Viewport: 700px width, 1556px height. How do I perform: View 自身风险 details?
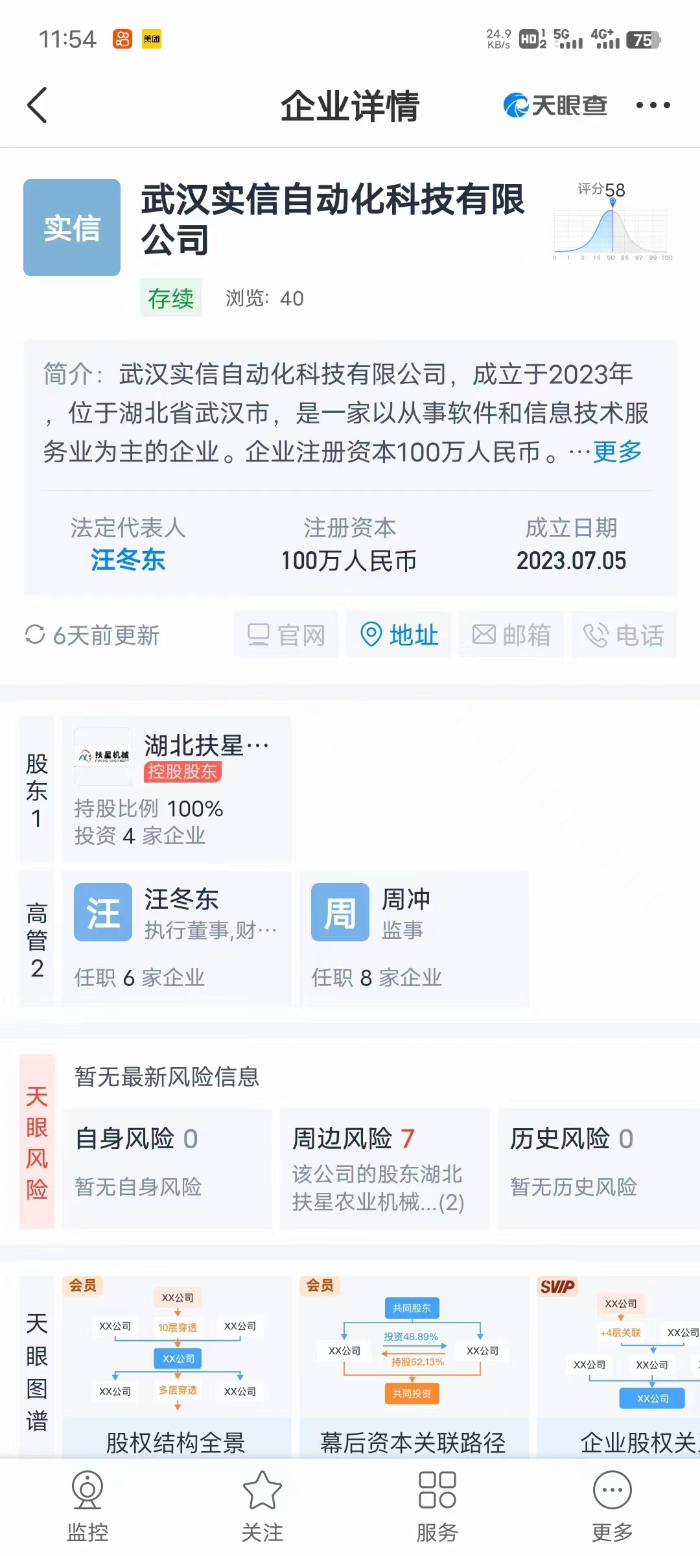(167, 1167)
